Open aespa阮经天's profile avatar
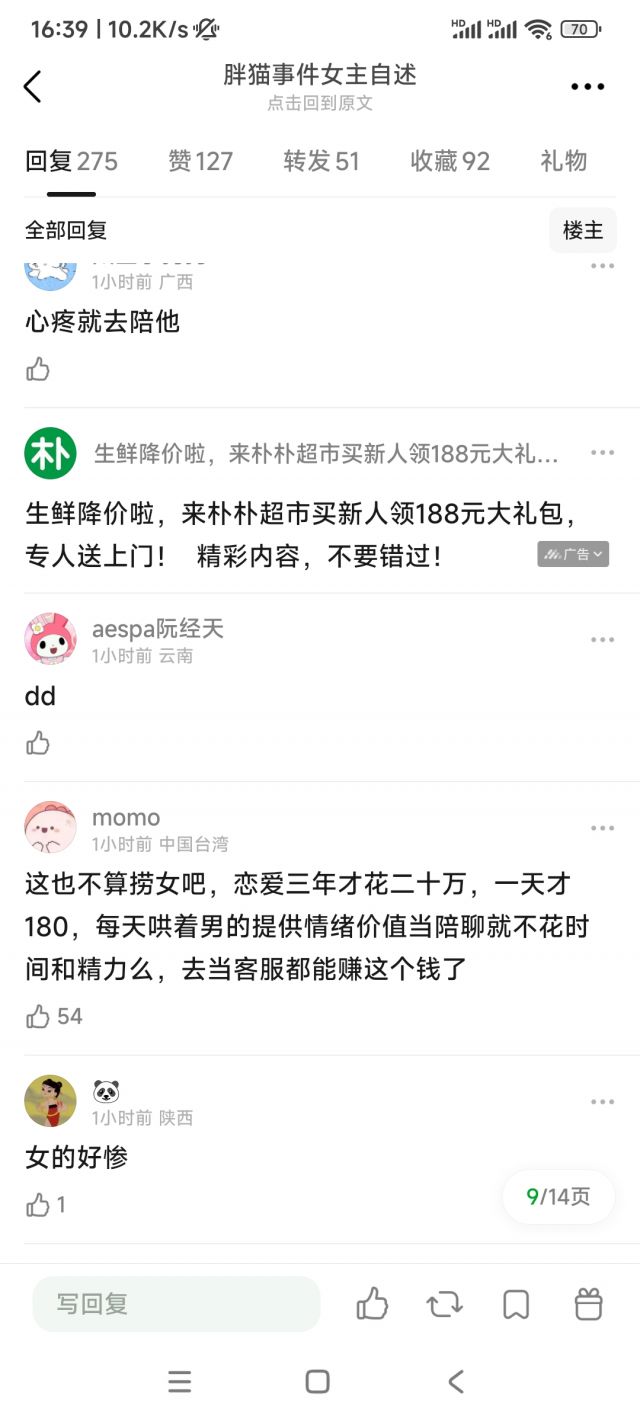Image resolution: width=640 pixels, height=1422 pixels. (x=50, y=640)
